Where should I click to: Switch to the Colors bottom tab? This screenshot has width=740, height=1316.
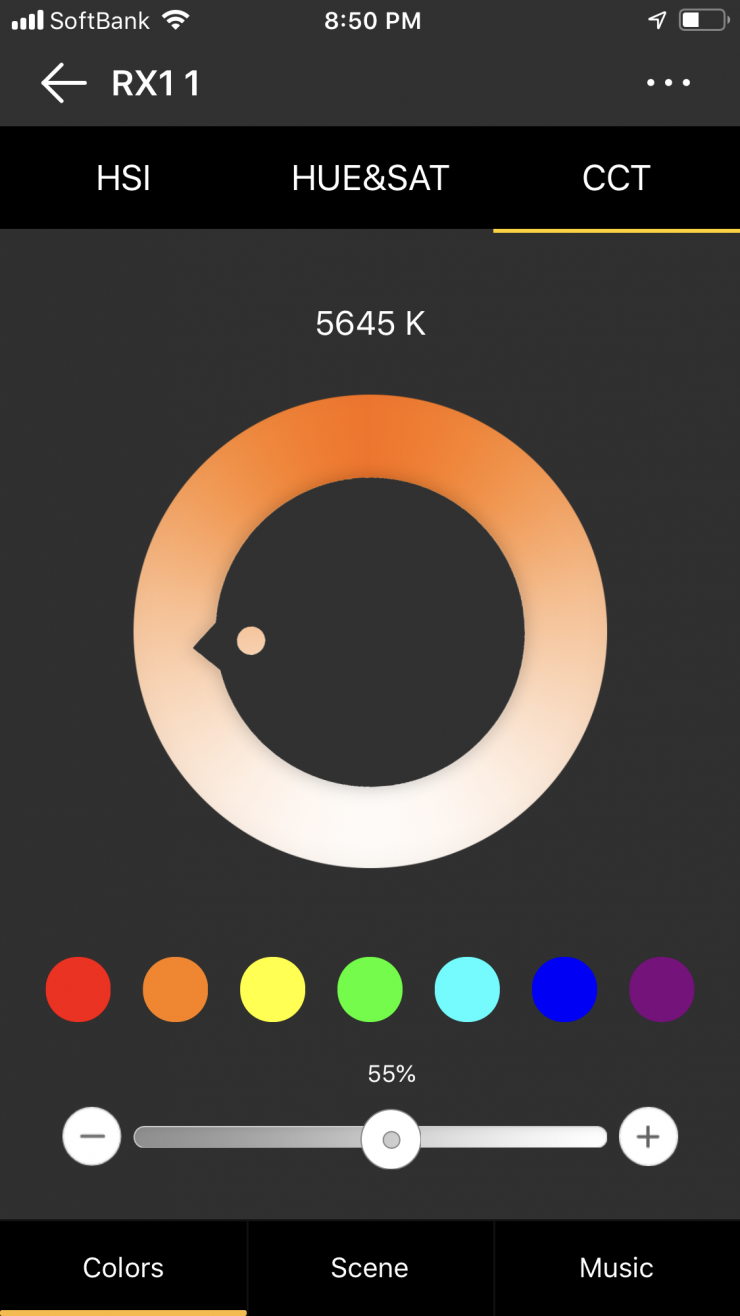(123, 1268)
